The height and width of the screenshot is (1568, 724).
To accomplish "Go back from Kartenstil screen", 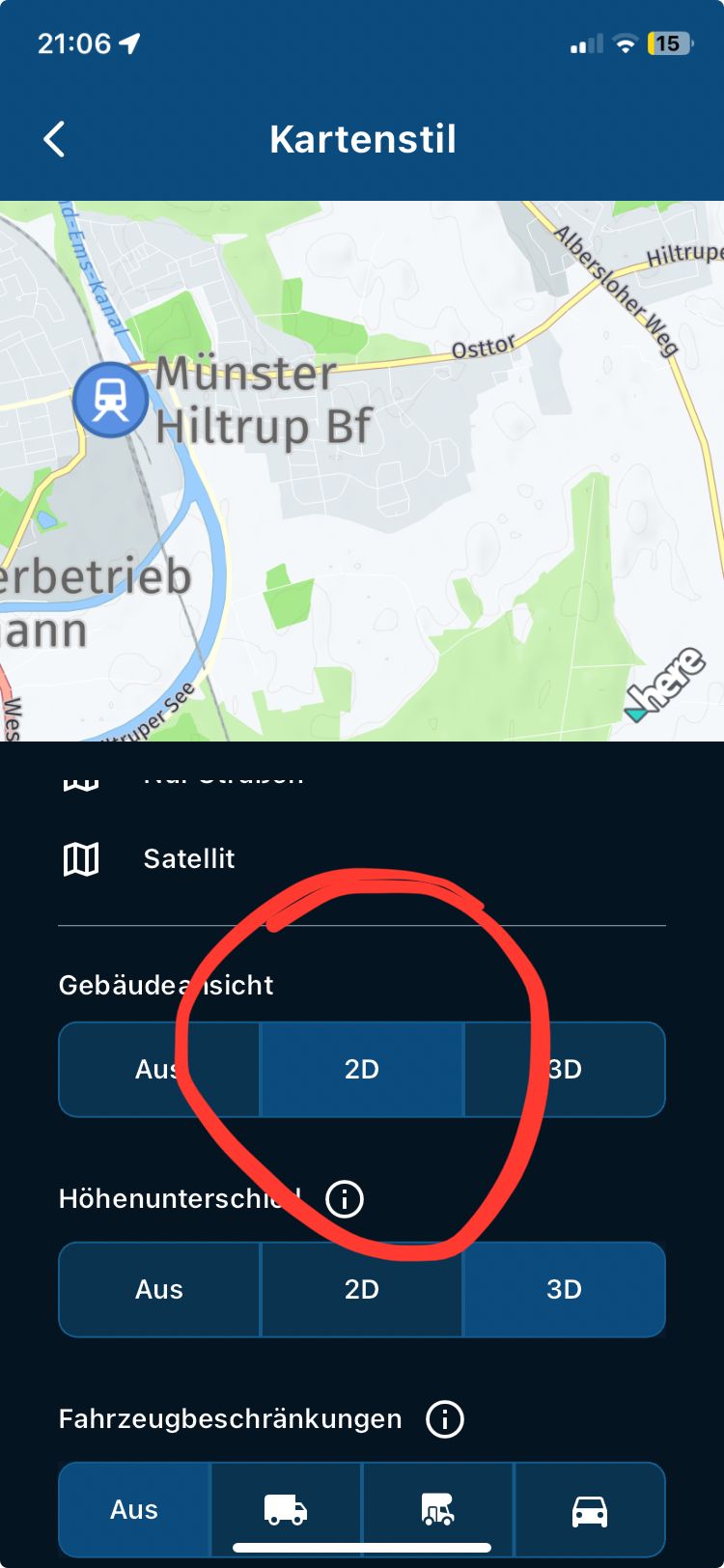I will tap(55, 139).
